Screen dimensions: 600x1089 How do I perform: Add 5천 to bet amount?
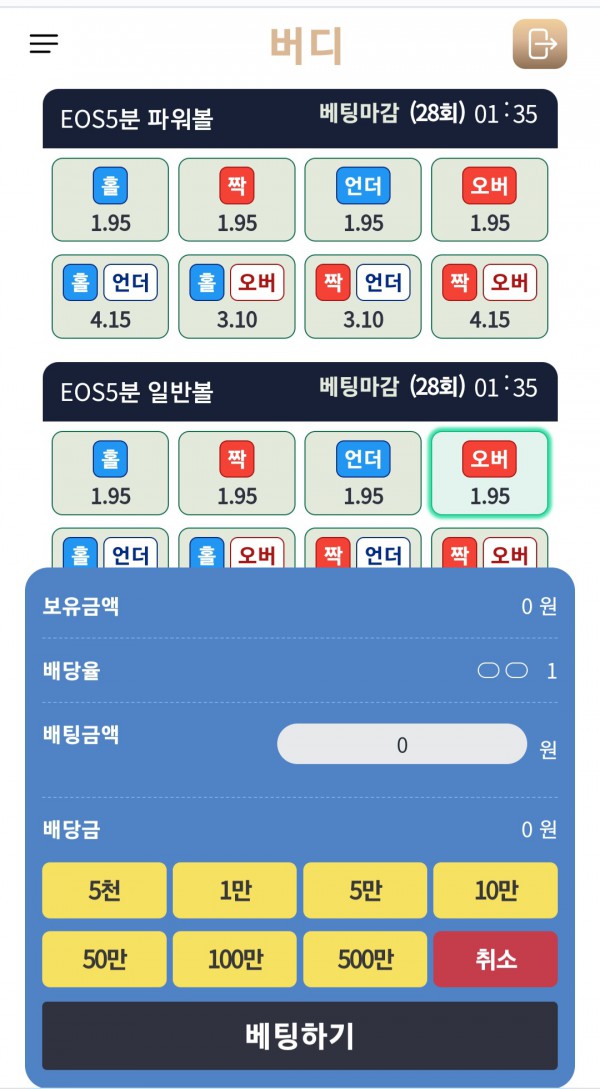pyautogui.click(x=104, y=890)
